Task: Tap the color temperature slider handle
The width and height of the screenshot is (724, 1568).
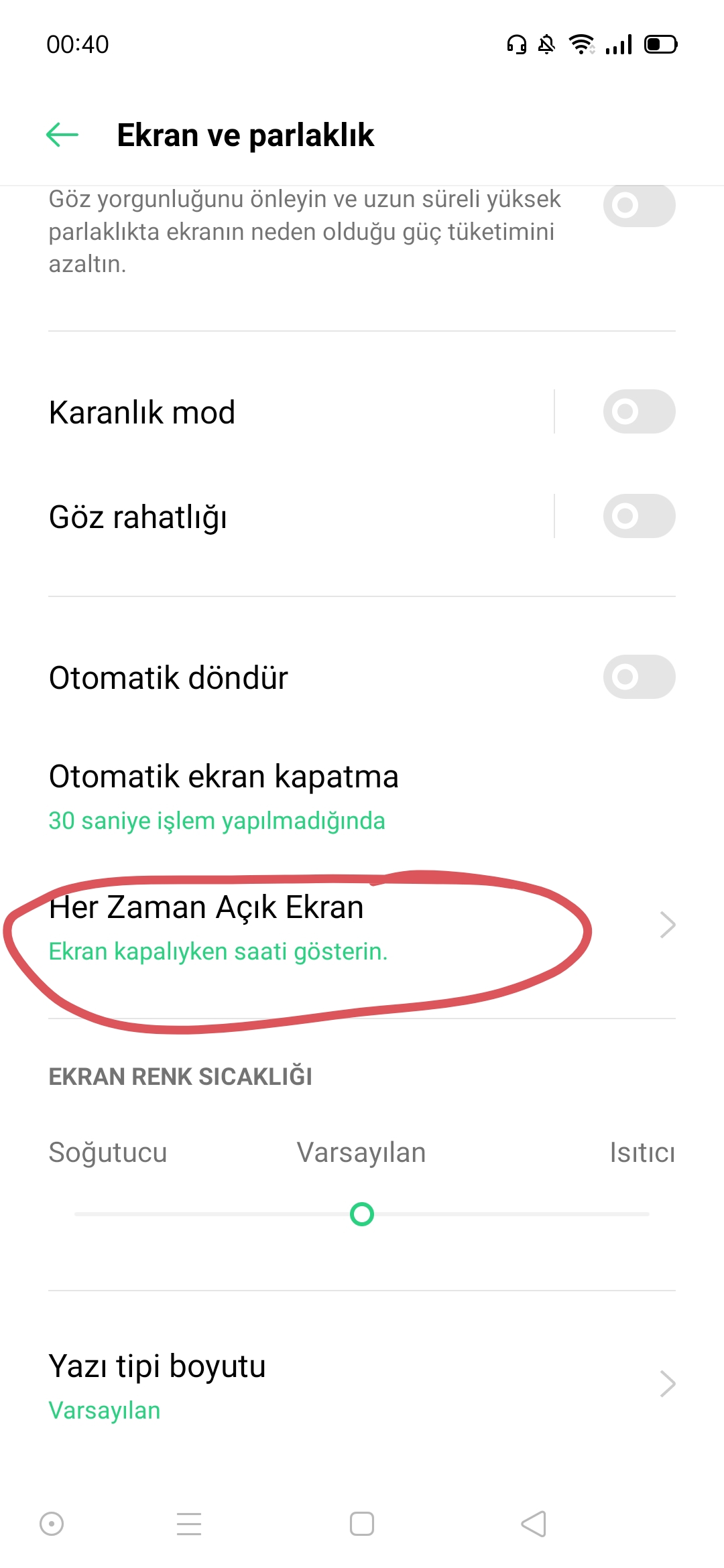Action: pos(362,1214)
